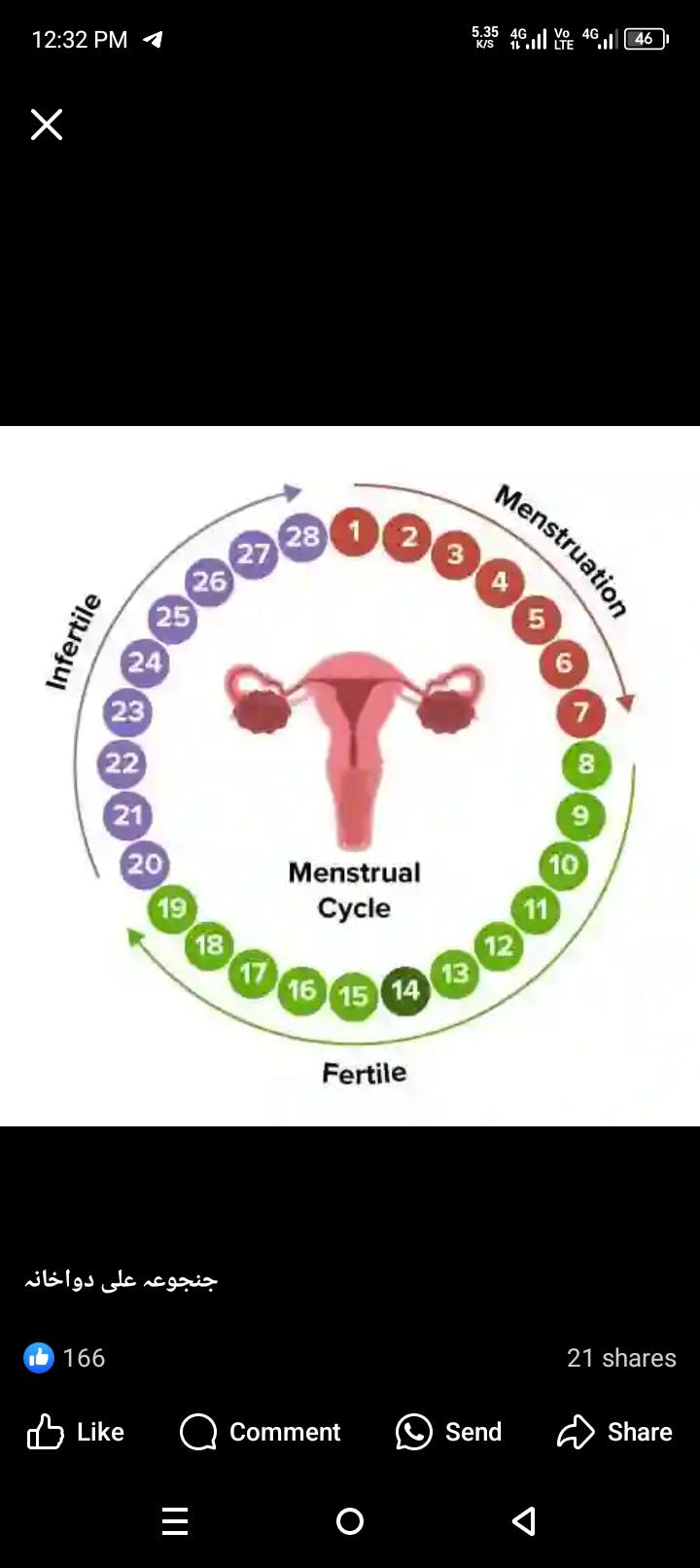Go back with system back button
Screen dimensions: 700x1568
point(524,1521)
